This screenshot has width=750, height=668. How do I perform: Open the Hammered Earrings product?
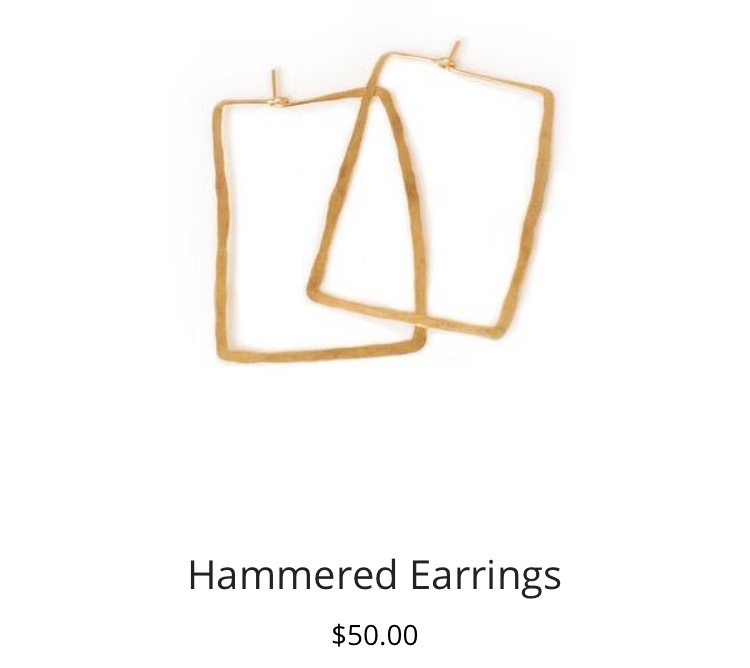pos(374,575)
